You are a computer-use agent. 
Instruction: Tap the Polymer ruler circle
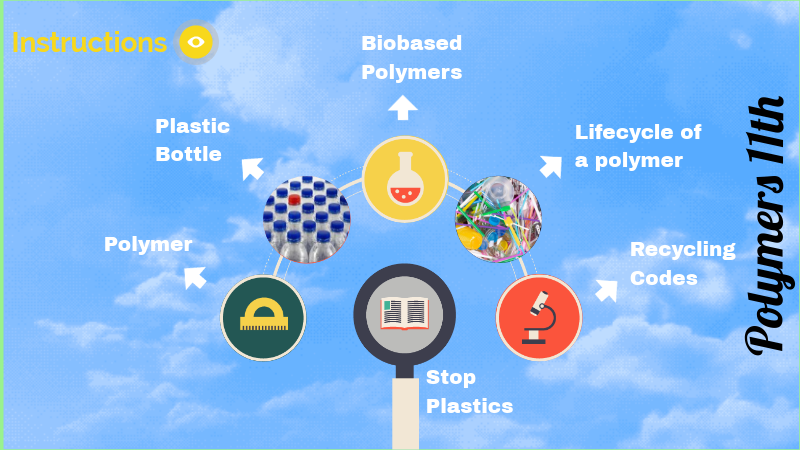[263, 317]
